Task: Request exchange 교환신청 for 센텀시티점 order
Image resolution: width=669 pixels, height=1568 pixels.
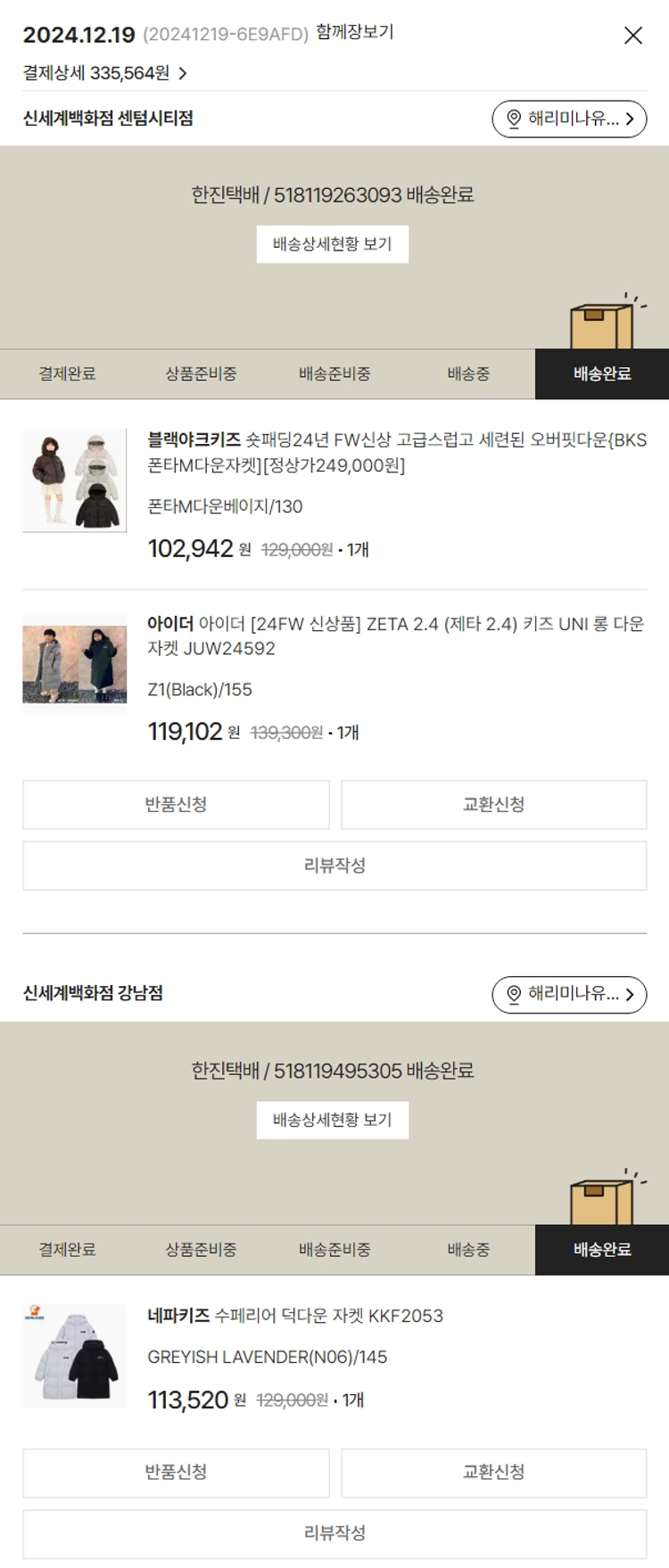Action: [x=493, y=804]
